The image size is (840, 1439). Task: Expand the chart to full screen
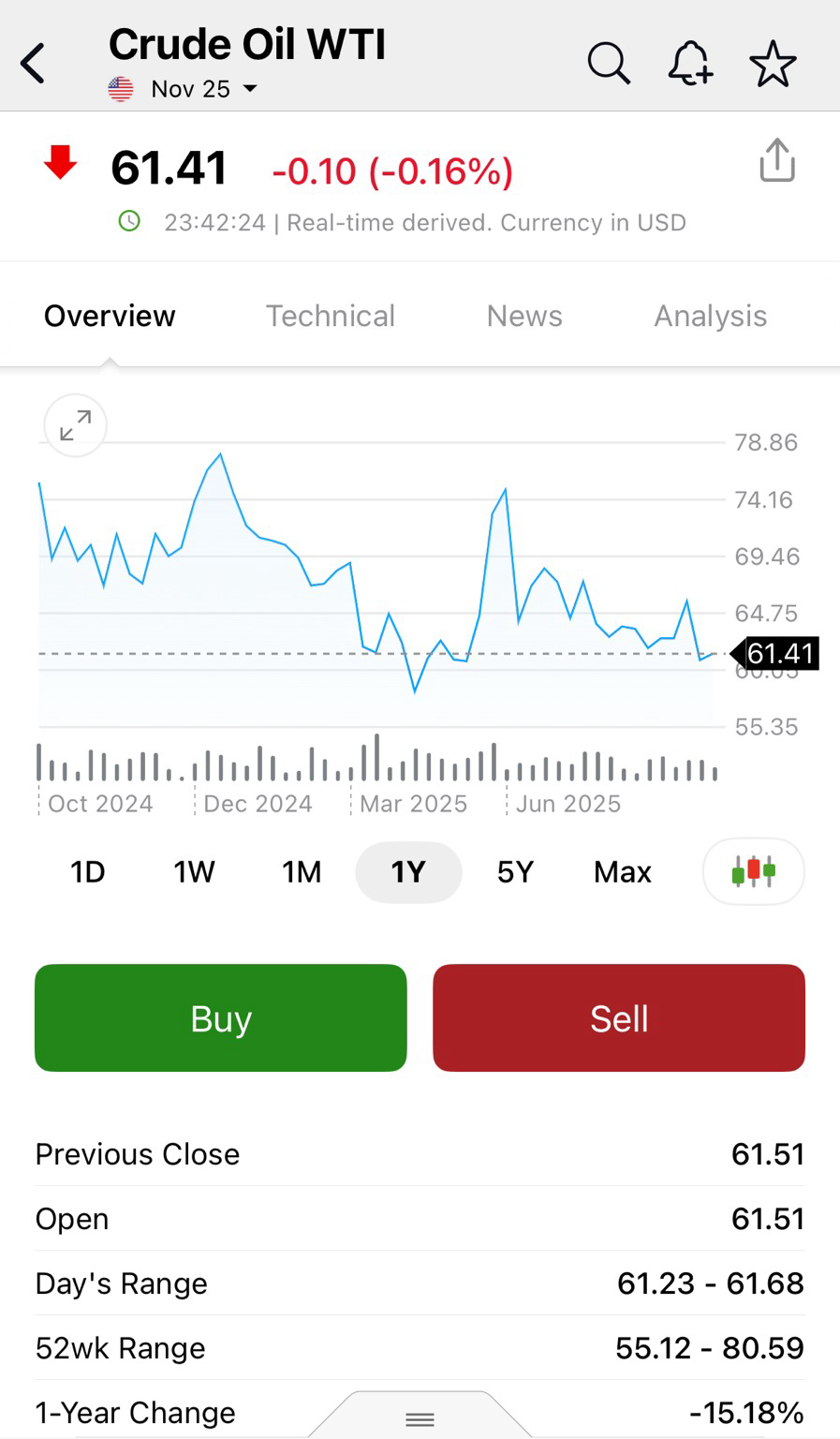[75, 425]
